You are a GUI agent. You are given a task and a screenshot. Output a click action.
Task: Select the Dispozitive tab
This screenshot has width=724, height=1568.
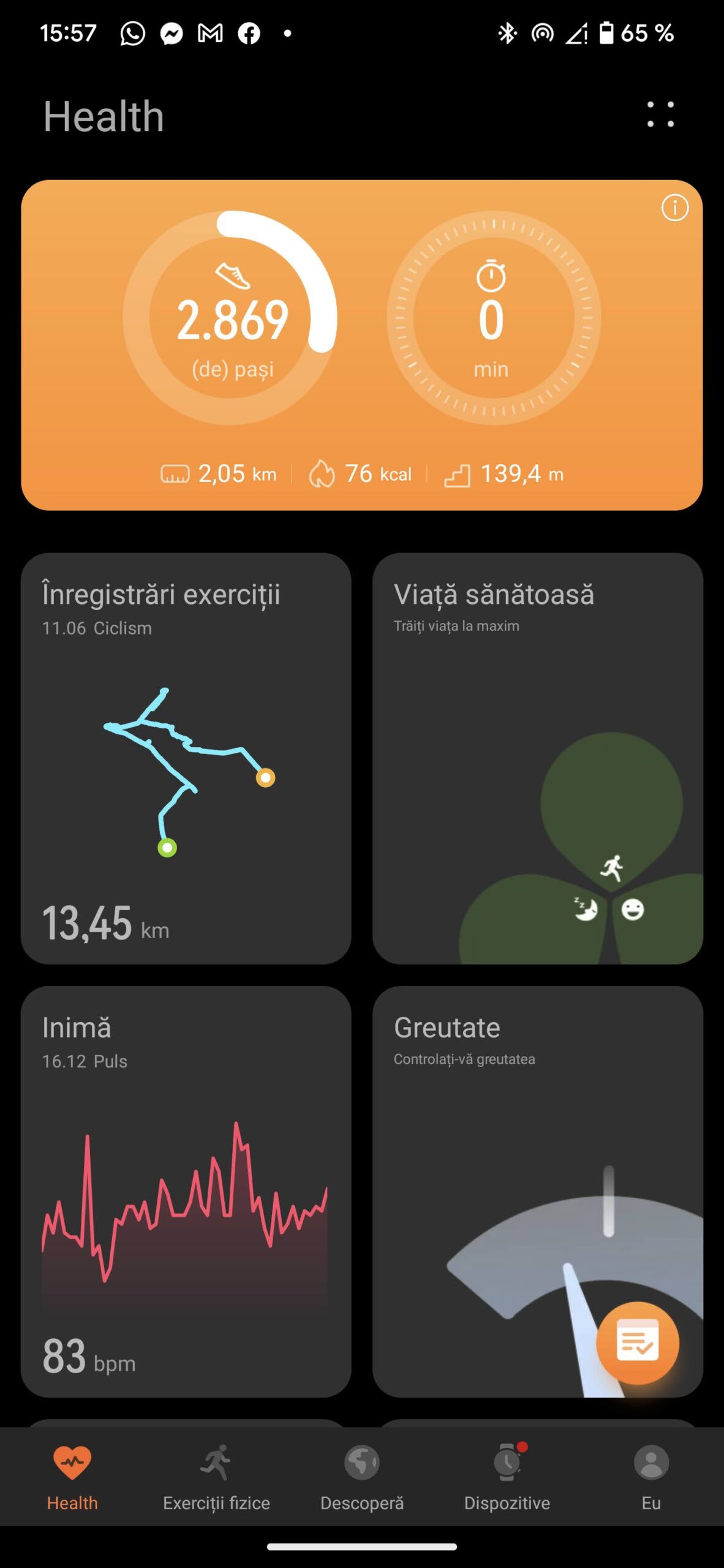point(507,1477)
